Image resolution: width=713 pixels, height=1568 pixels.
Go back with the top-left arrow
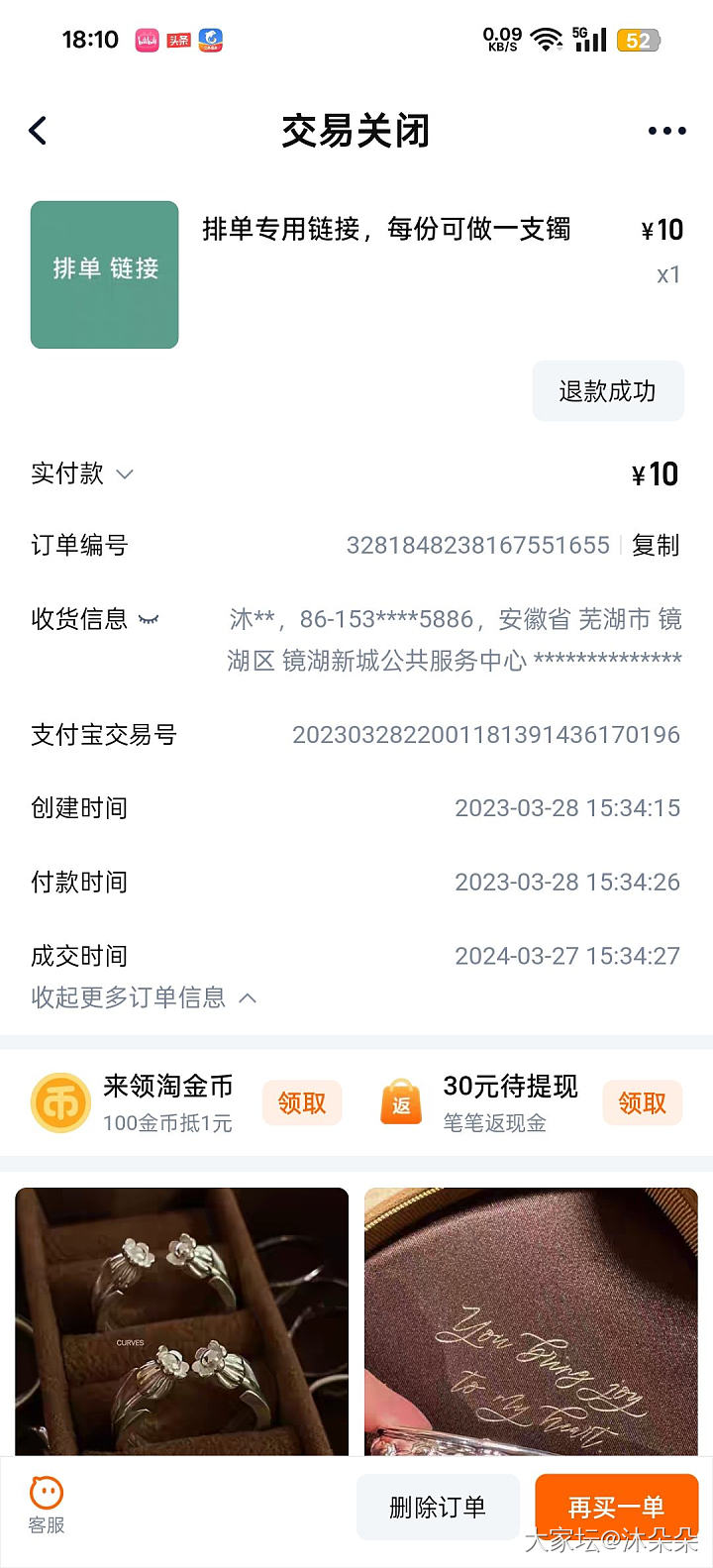[38, 131]
